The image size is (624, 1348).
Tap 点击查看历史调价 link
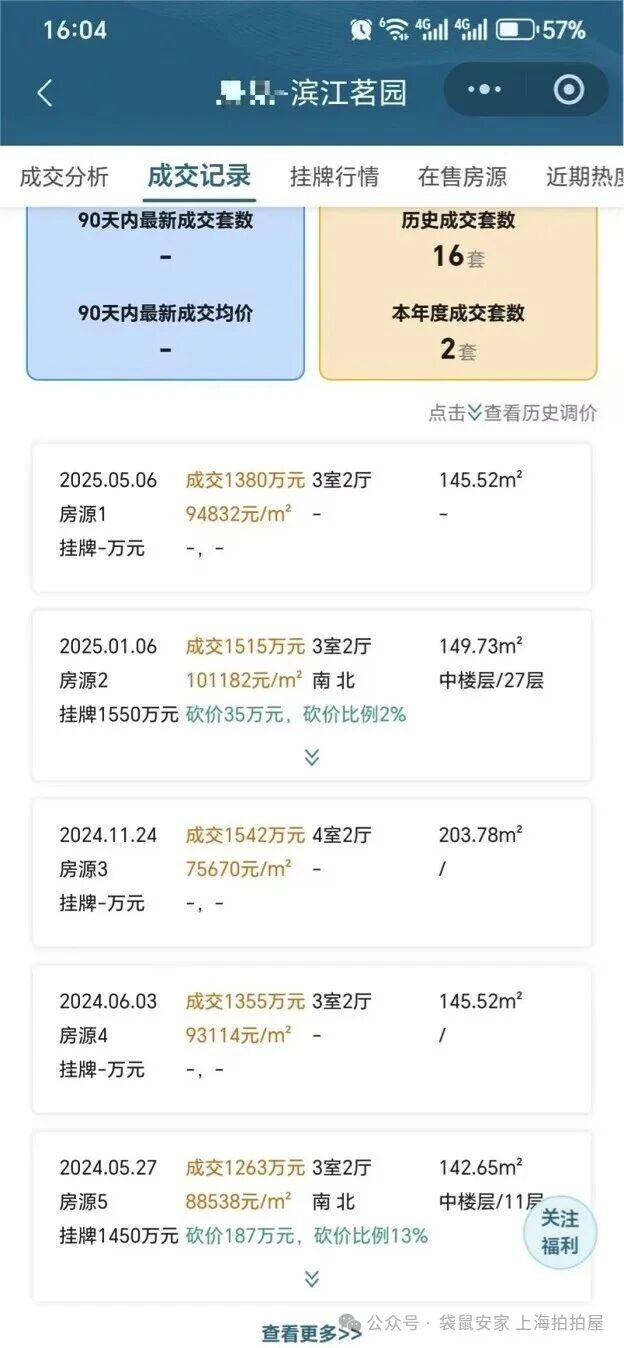tap(513, 413)
